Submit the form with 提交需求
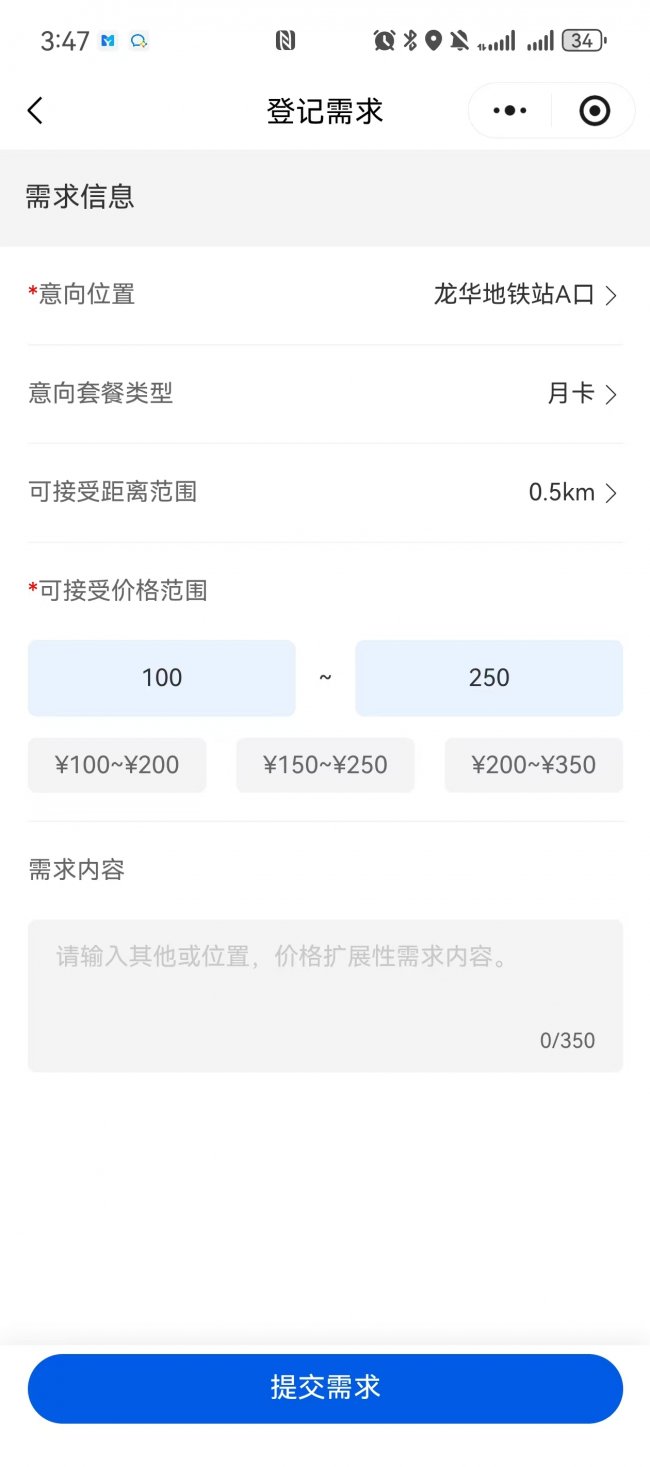650x1467 pixels. [x=325, y=1388]
